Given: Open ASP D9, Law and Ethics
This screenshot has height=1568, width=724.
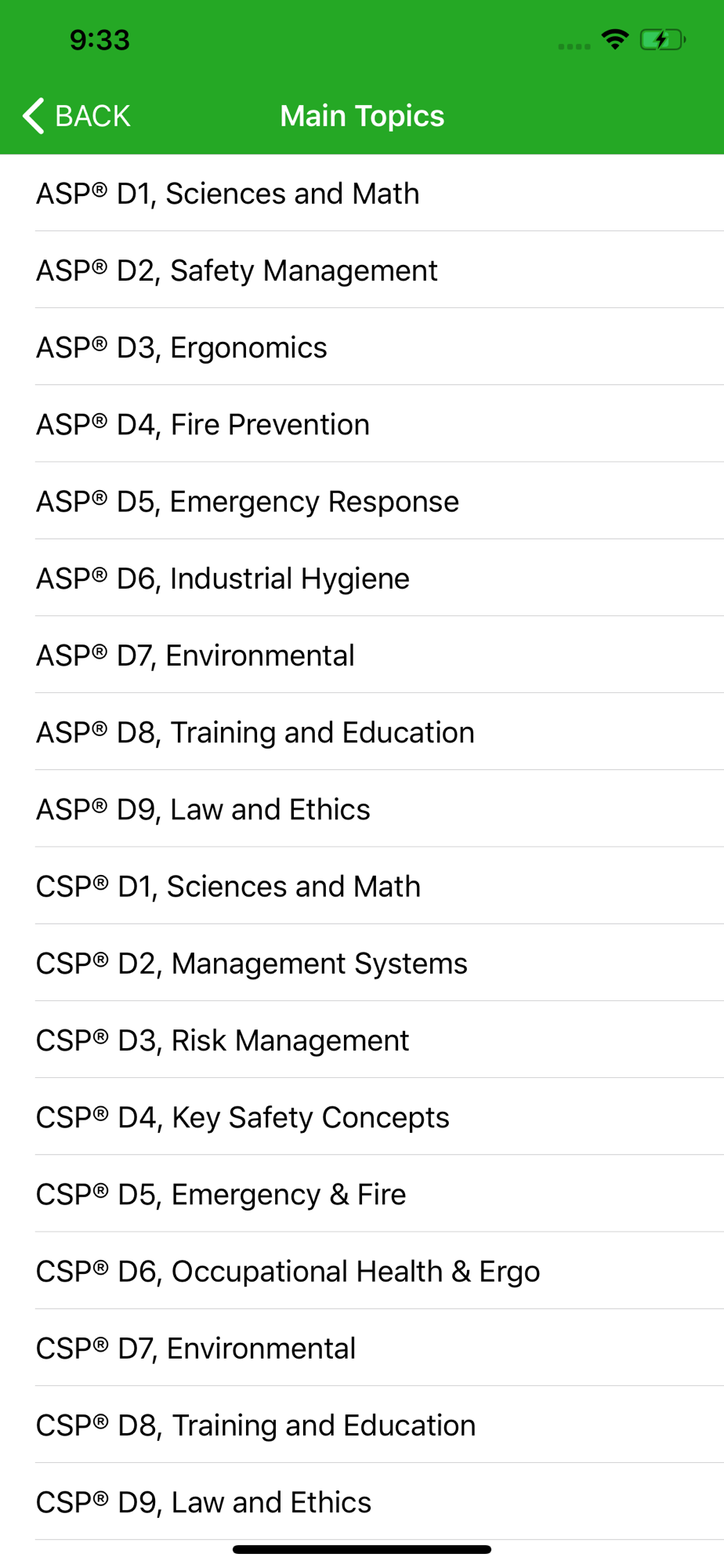Looking at the screenshot, I should 362,808.
